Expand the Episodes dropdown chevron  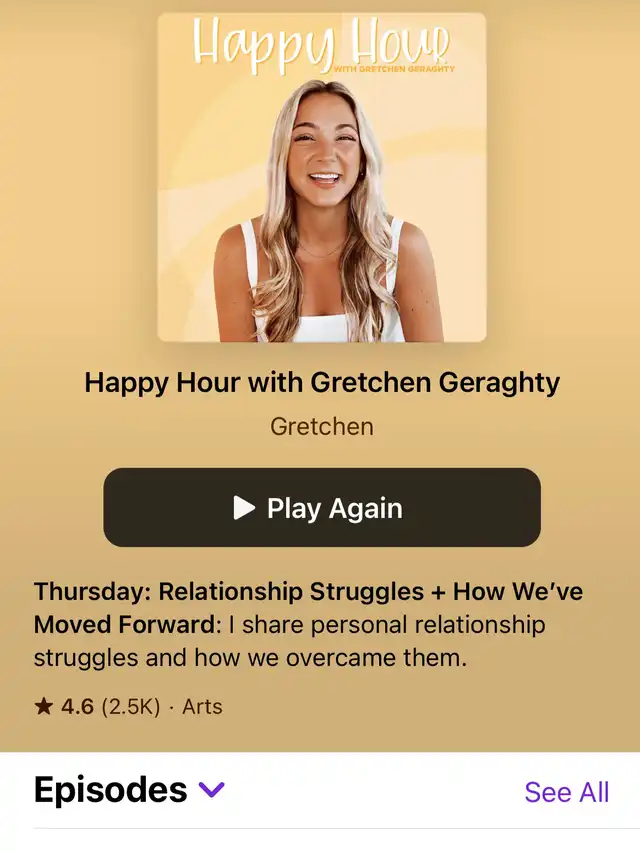point(212,790)
